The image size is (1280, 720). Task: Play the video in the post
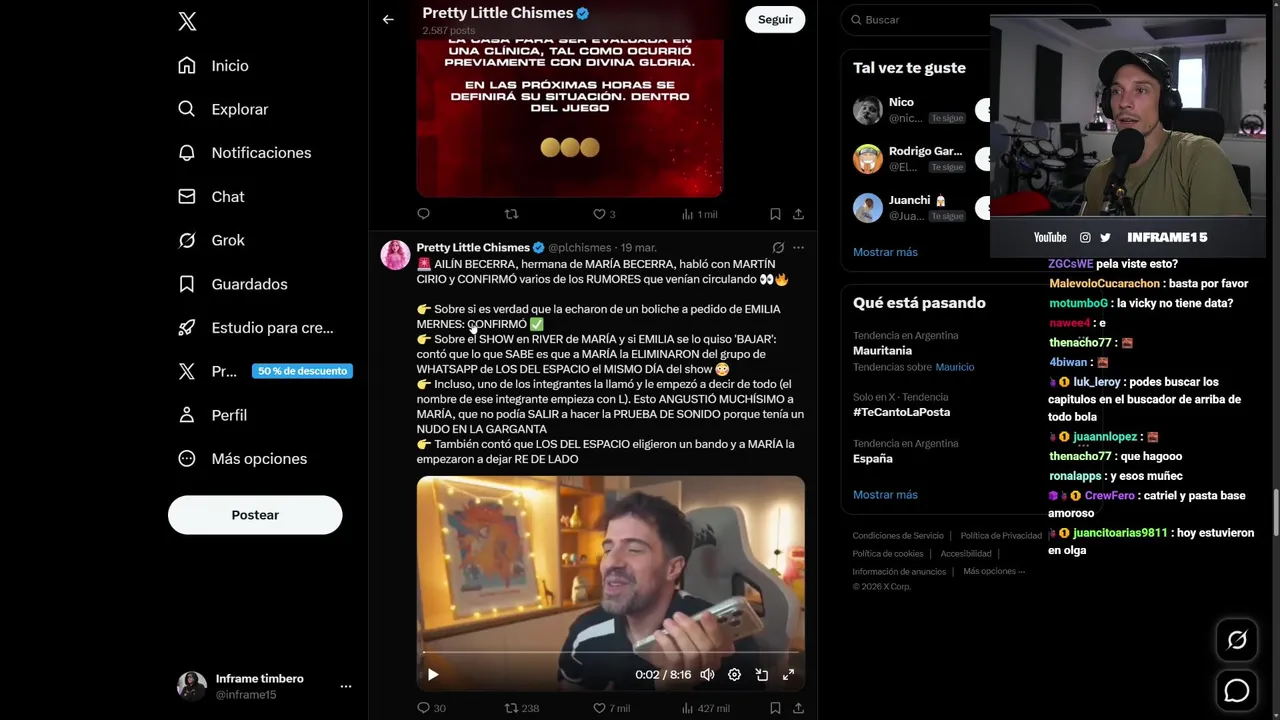433,675
